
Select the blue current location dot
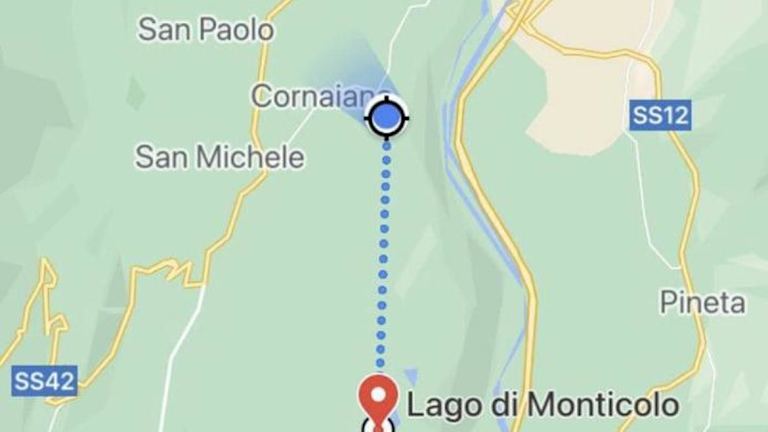click(x=386, y=118)
